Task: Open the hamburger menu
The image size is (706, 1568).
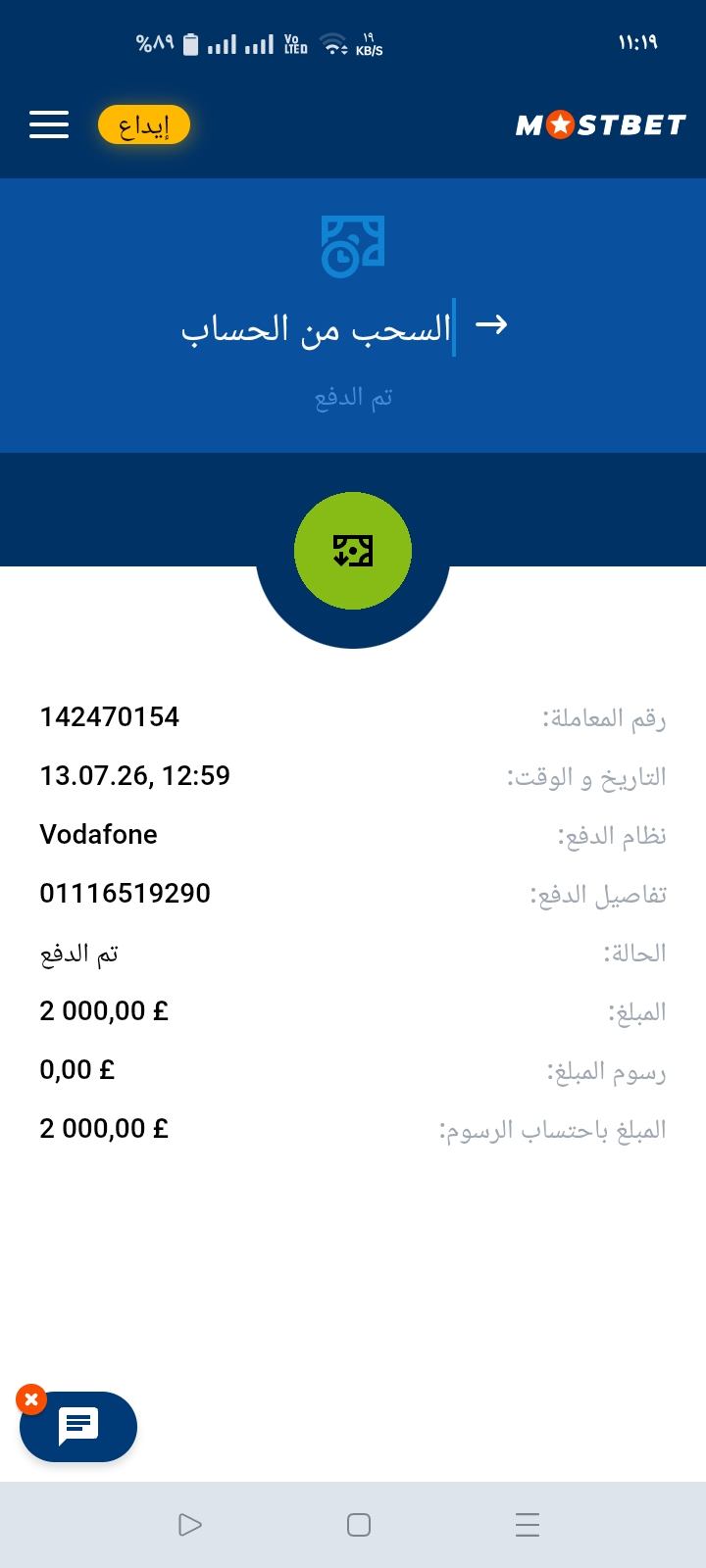Action: tap(49, 124)
